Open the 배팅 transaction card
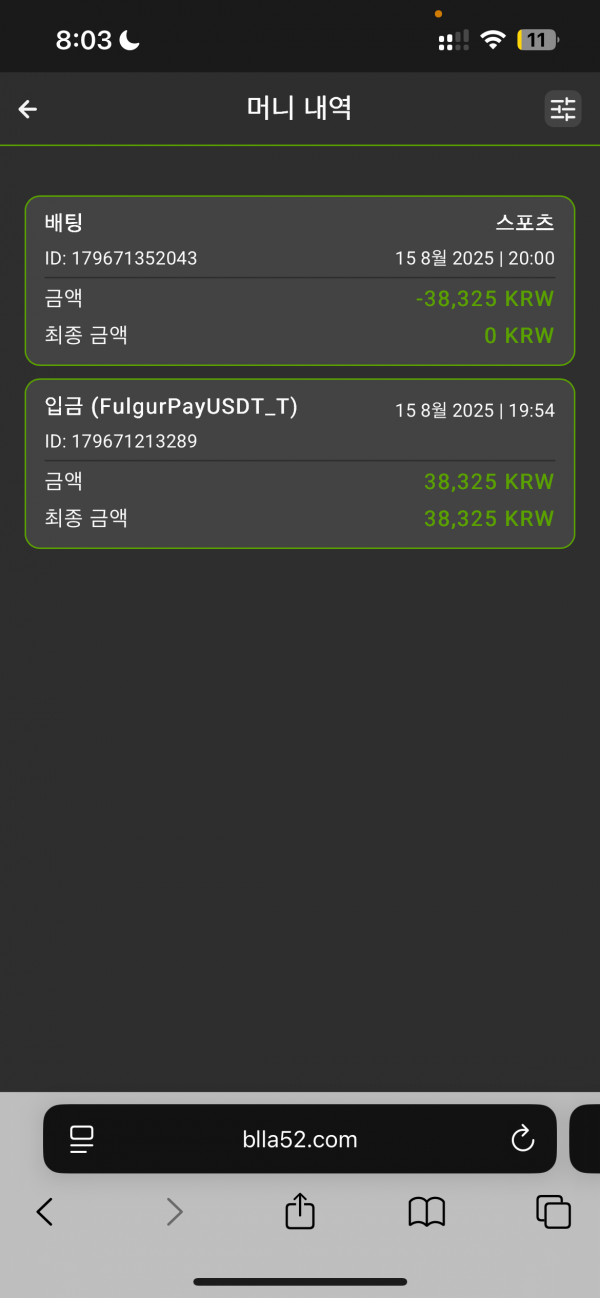The width and height of the screenshot is (600, 1298). coord(300,280)
